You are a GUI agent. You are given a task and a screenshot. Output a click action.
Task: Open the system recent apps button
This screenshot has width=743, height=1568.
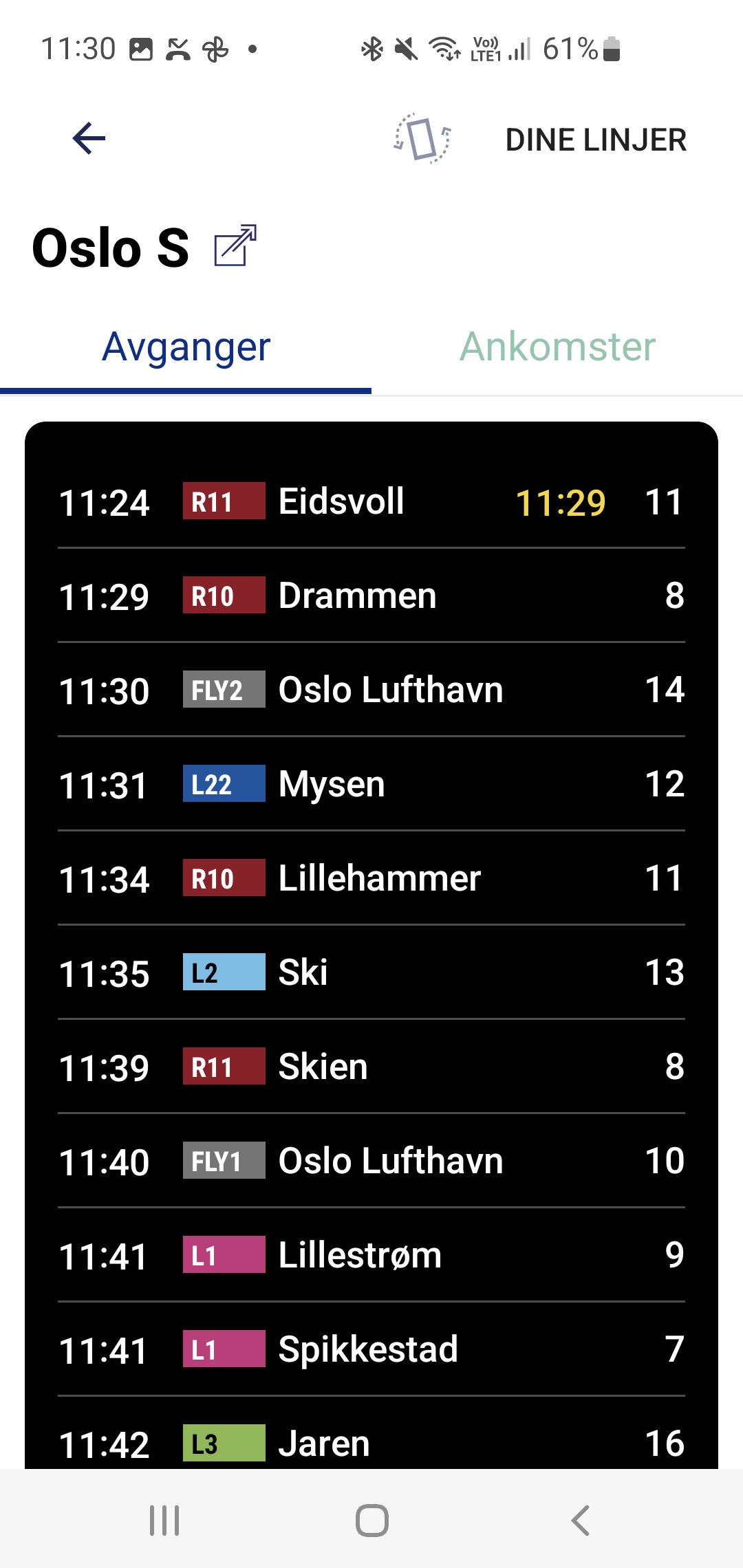164,1520
